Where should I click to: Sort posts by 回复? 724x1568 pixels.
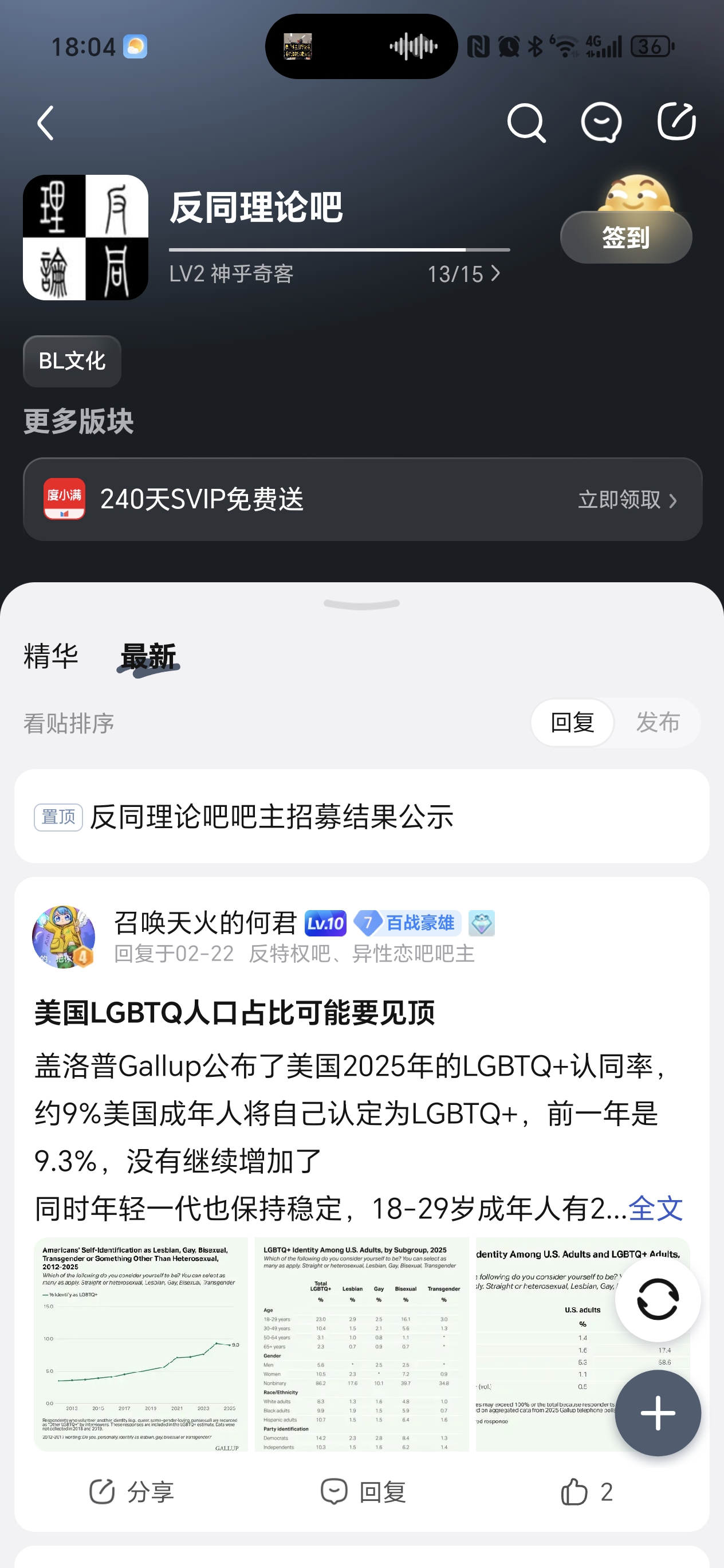coord(572,723)
